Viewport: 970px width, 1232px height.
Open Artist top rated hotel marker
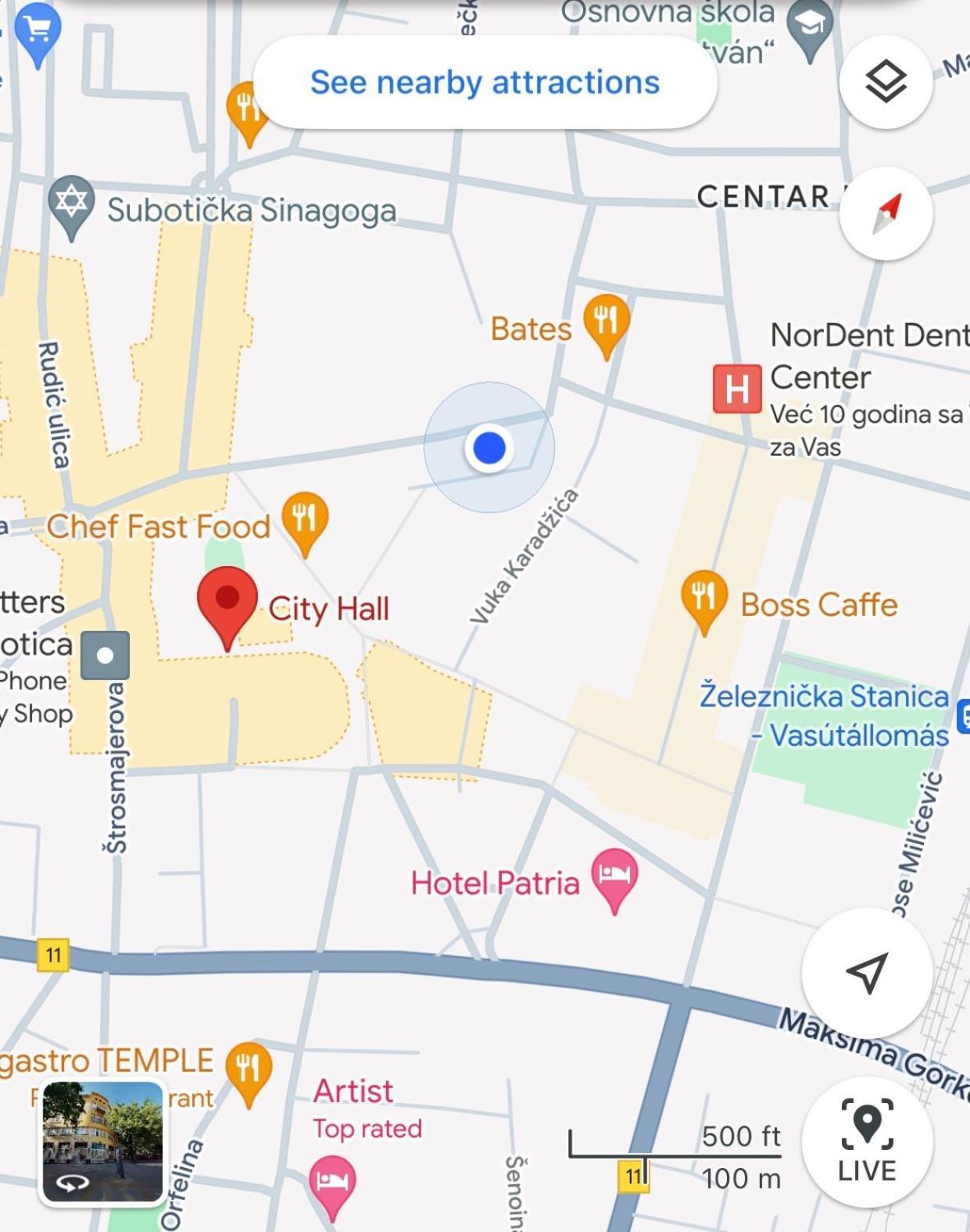pyautogui.click(x=332, y=1183)
